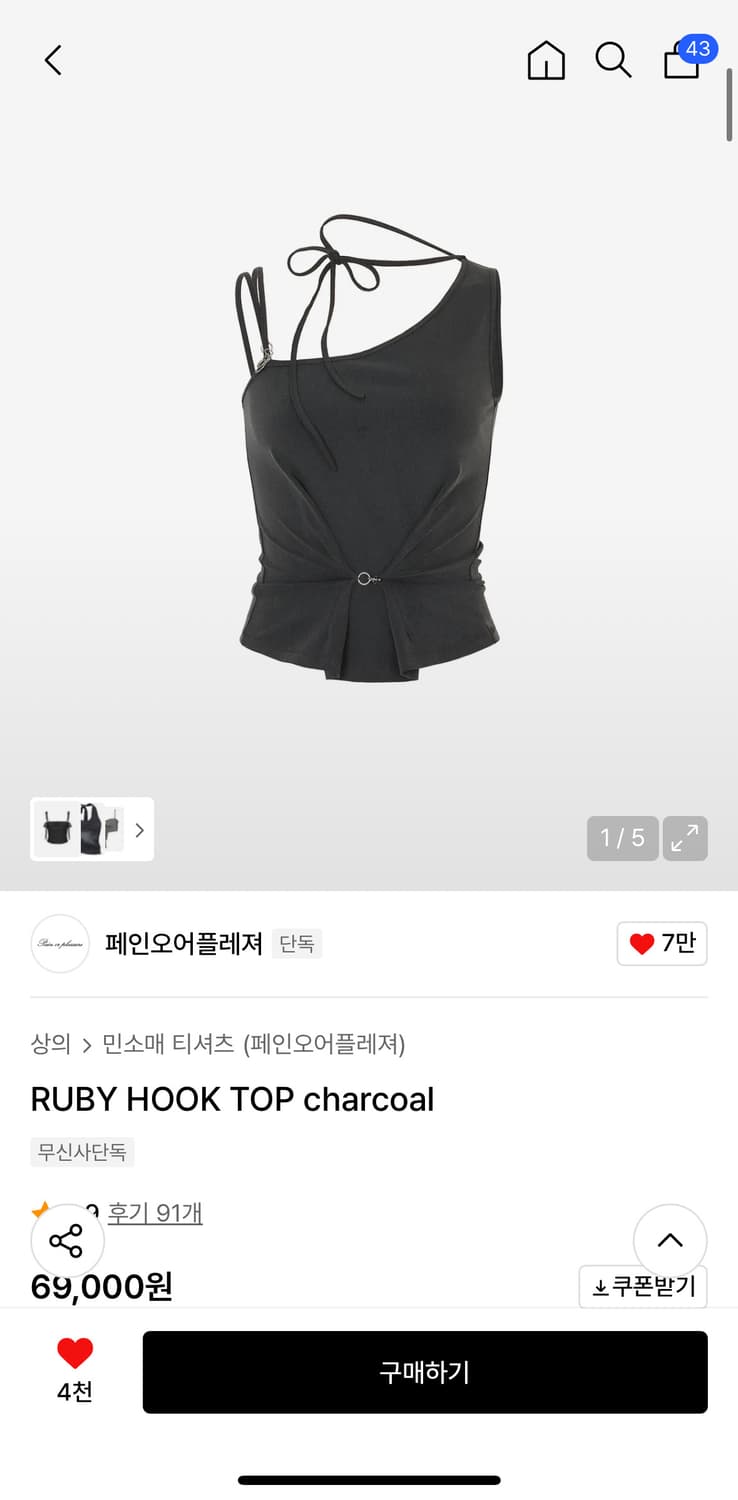Viewport: 738px width, 1500px height.
Task: Tap 구매하기 to purchase the item
Action: pyautogui.click(x=425, y=1372)
